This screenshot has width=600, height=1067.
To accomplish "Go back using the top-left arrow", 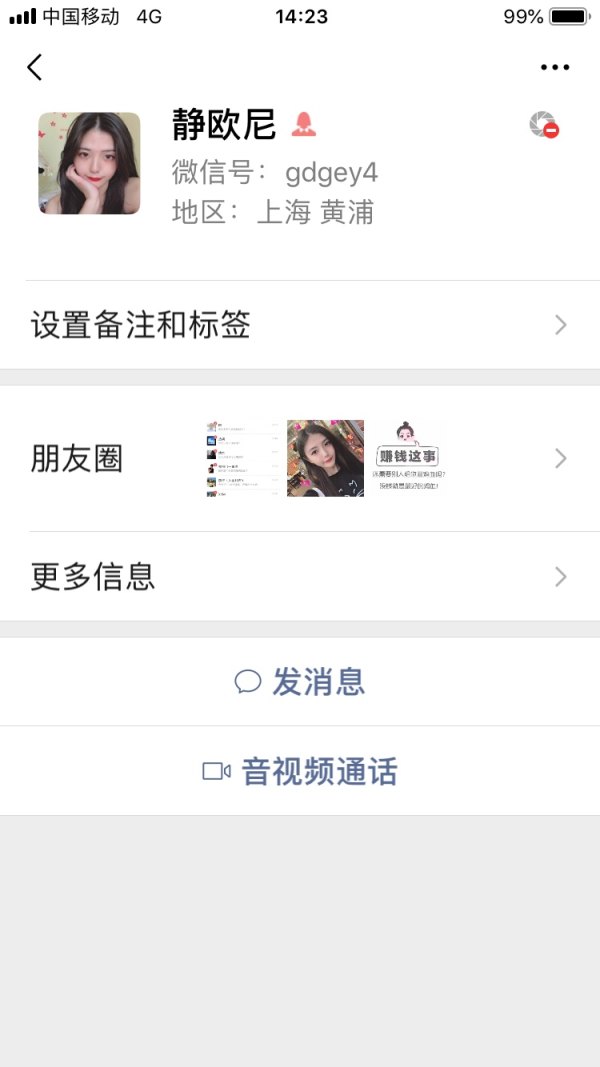I will (35, 67).
